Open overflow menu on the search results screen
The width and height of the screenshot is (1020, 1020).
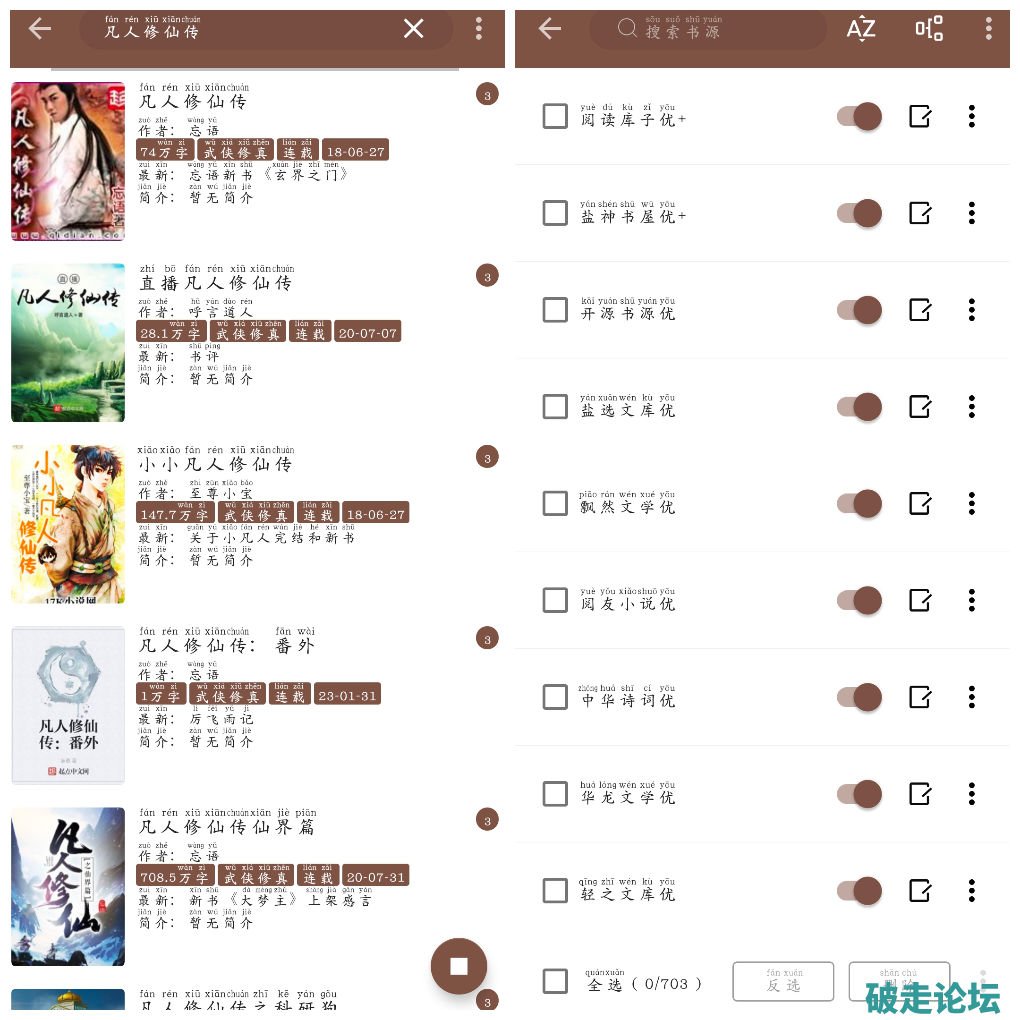click(479, 29)
